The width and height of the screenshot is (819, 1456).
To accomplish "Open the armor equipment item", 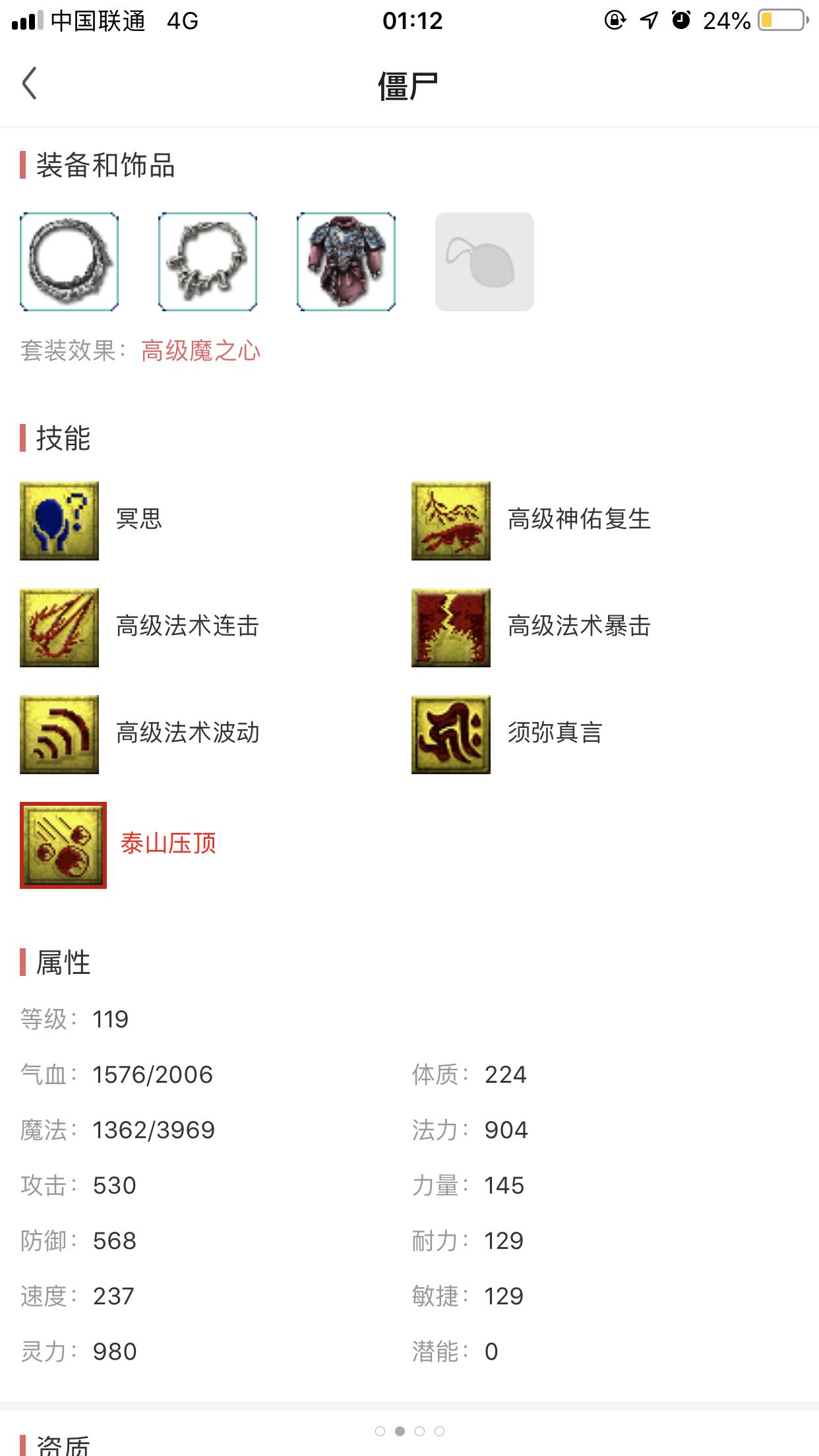I will (x=346, y=262).
